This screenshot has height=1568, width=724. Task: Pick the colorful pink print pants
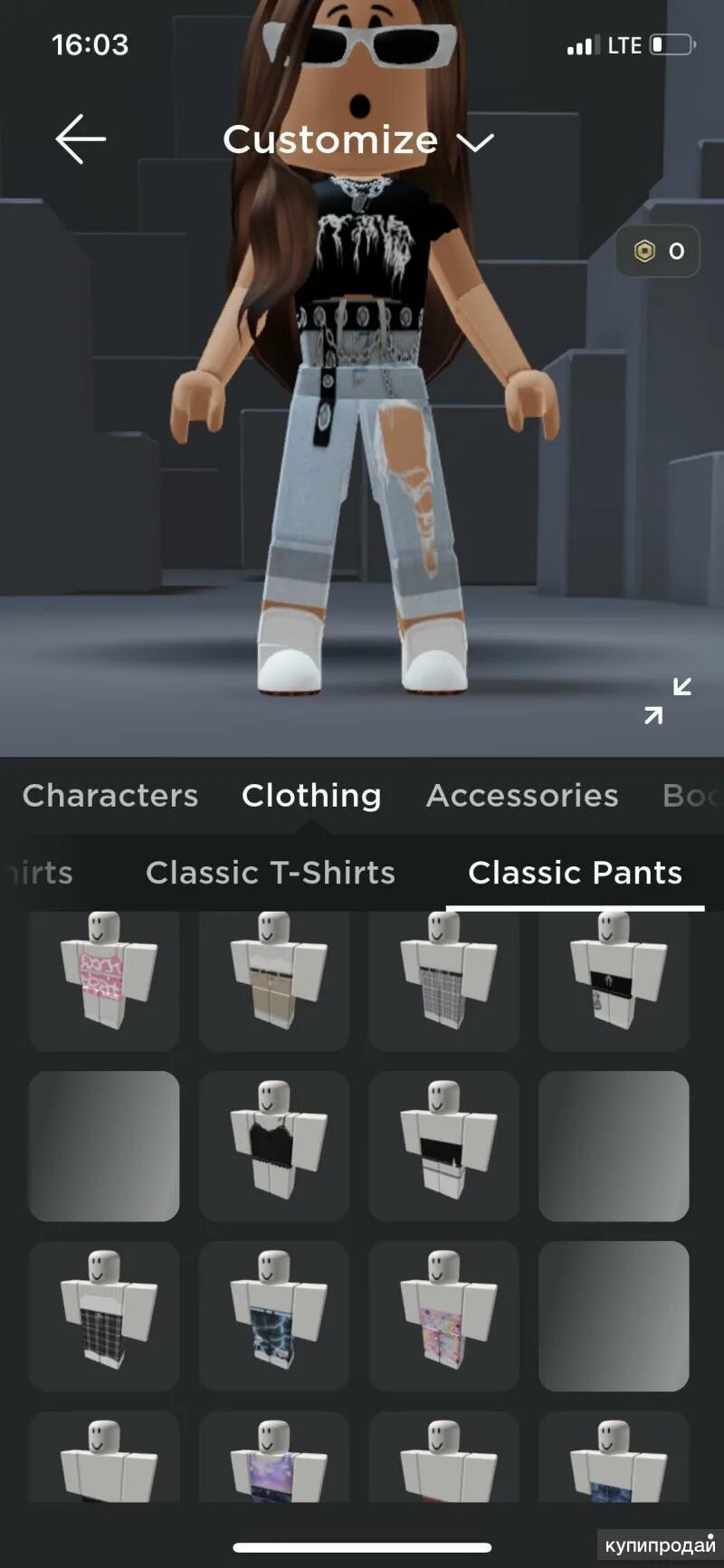443,1316
